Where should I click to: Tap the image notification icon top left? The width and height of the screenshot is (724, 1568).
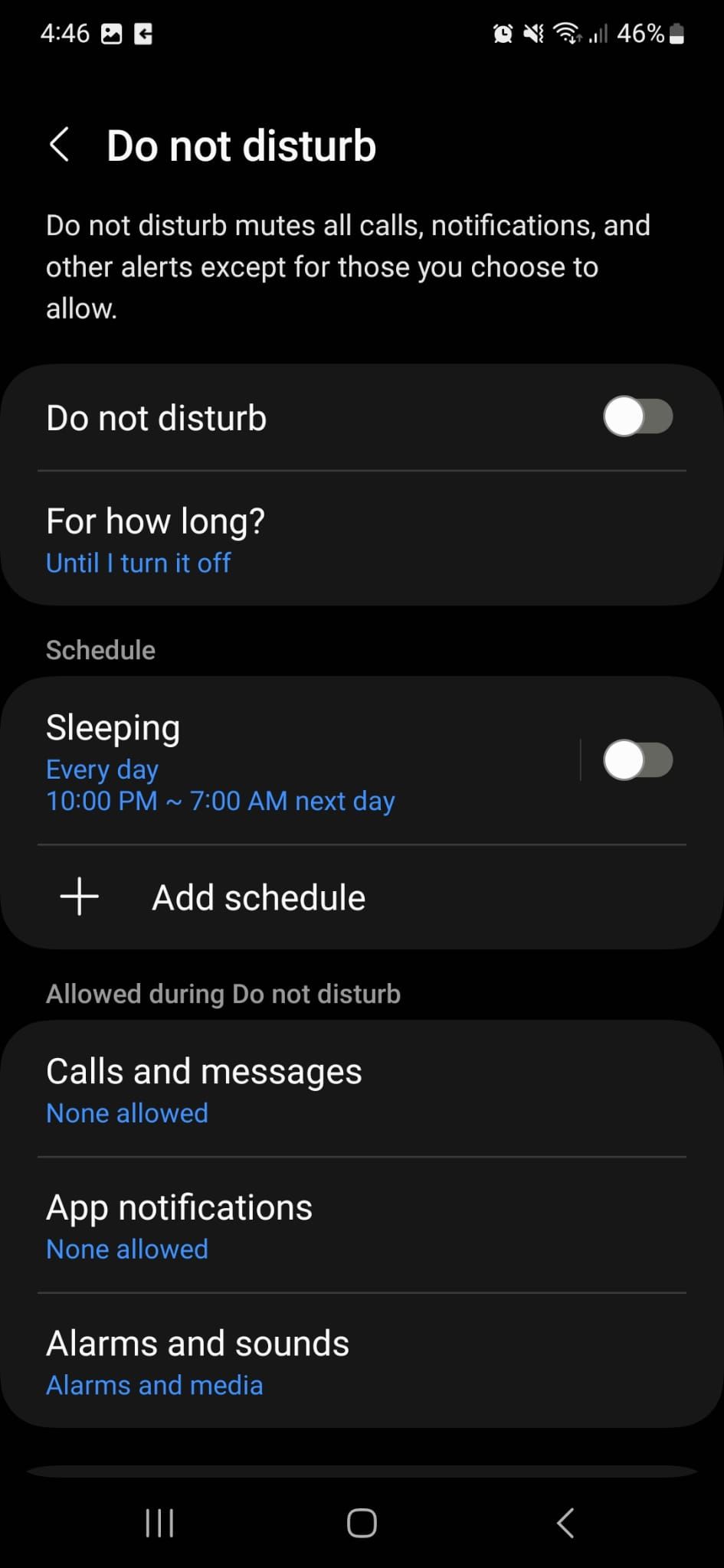[112, 33]
